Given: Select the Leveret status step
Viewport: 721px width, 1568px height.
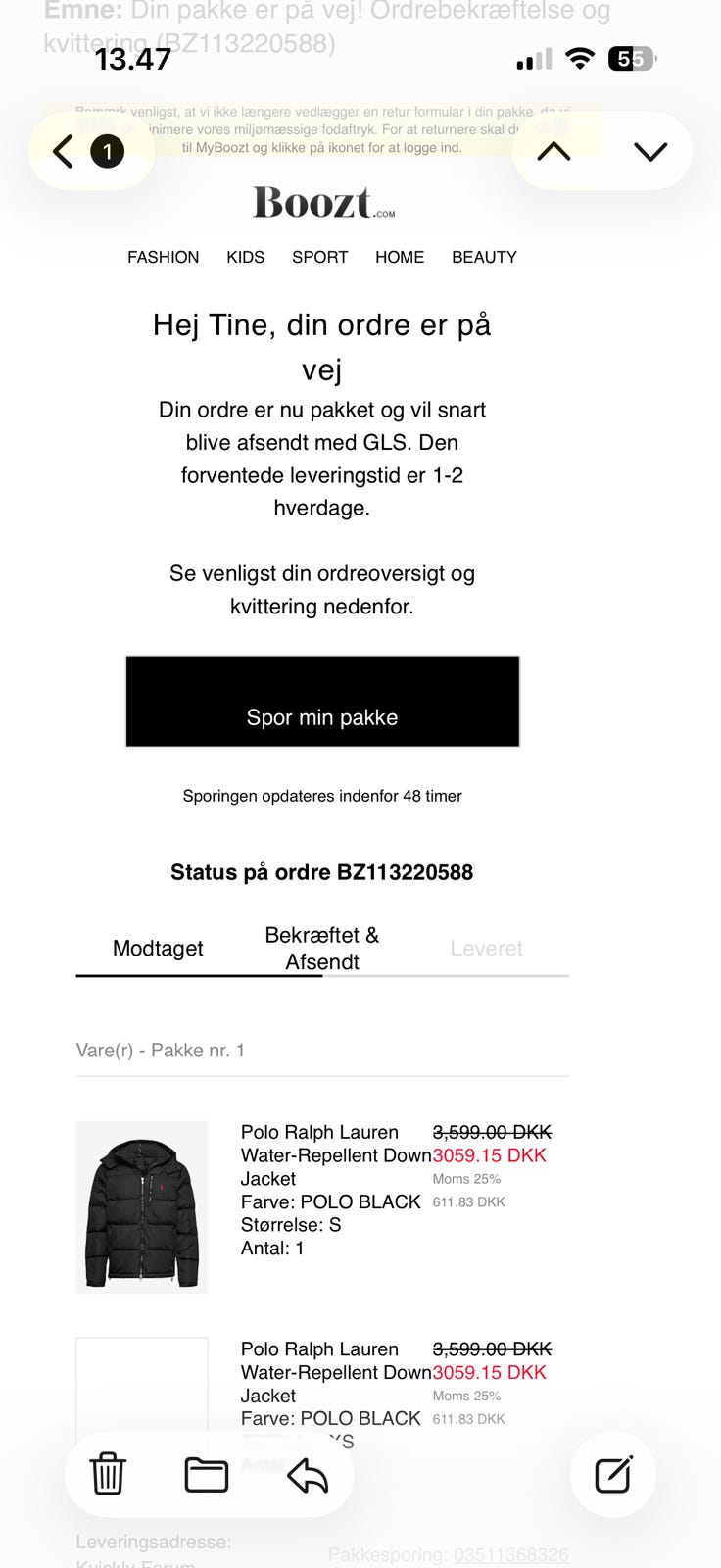Looking at the screenshot, I should point(487,948).
